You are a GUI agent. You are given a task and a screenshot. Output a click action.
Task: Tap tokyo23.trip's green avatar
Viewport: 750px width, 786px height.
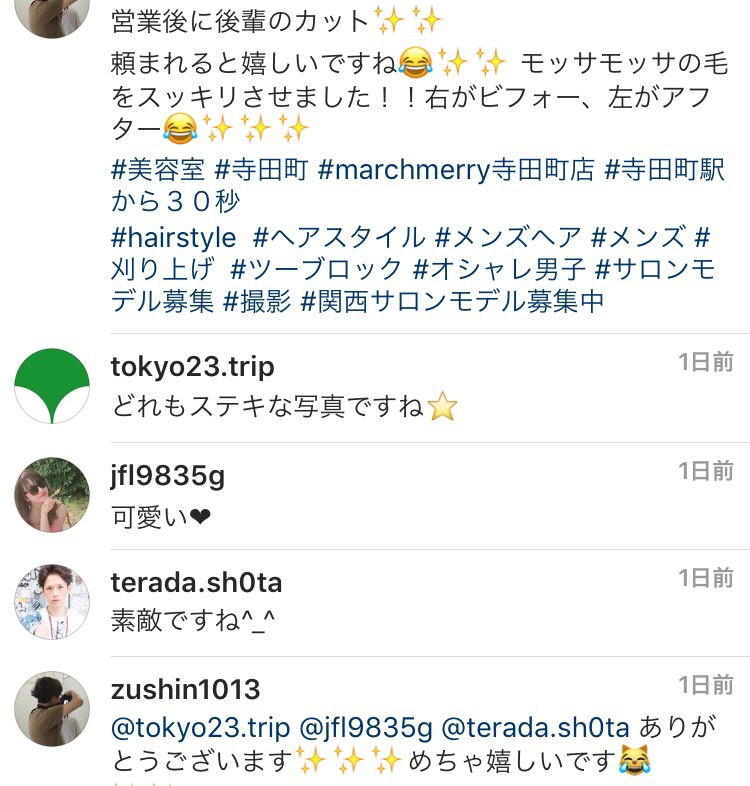pyautogui.click(x=52, y=386)
